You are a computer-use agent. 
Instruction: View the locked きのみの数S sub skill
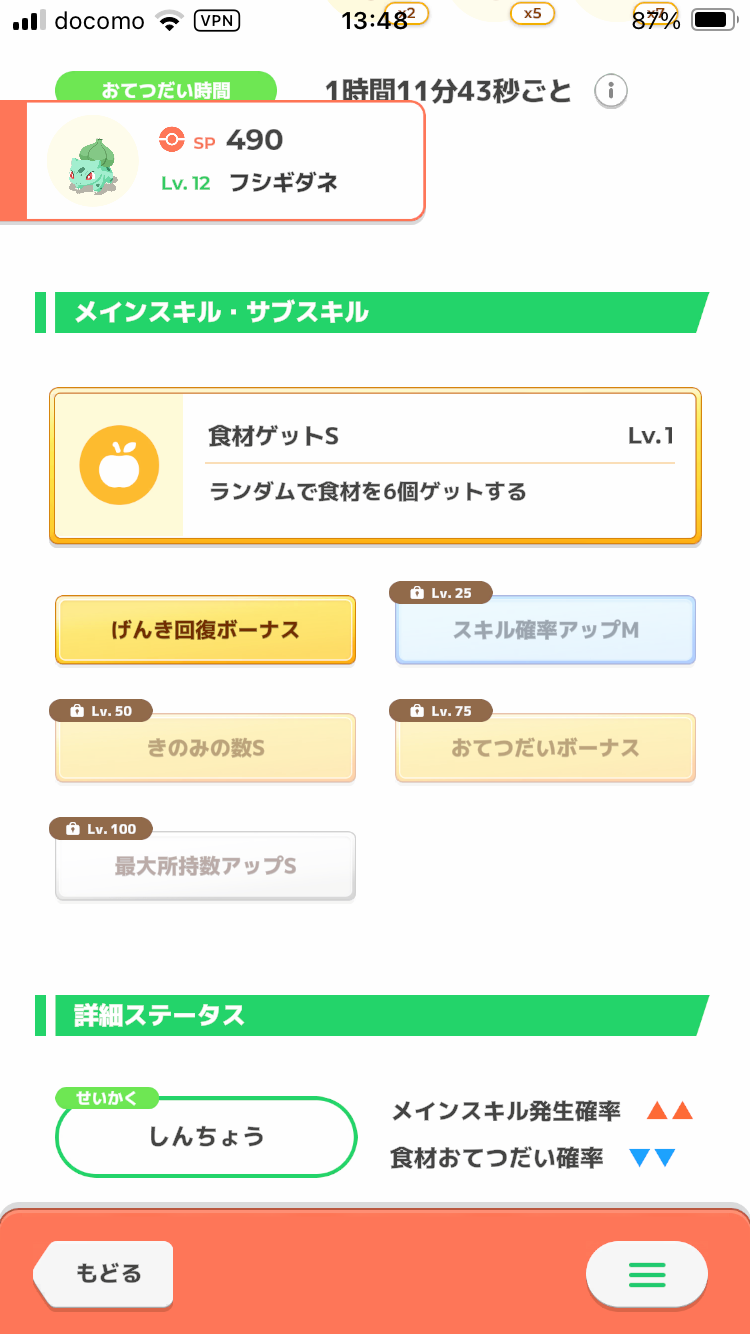coord(205,748)
